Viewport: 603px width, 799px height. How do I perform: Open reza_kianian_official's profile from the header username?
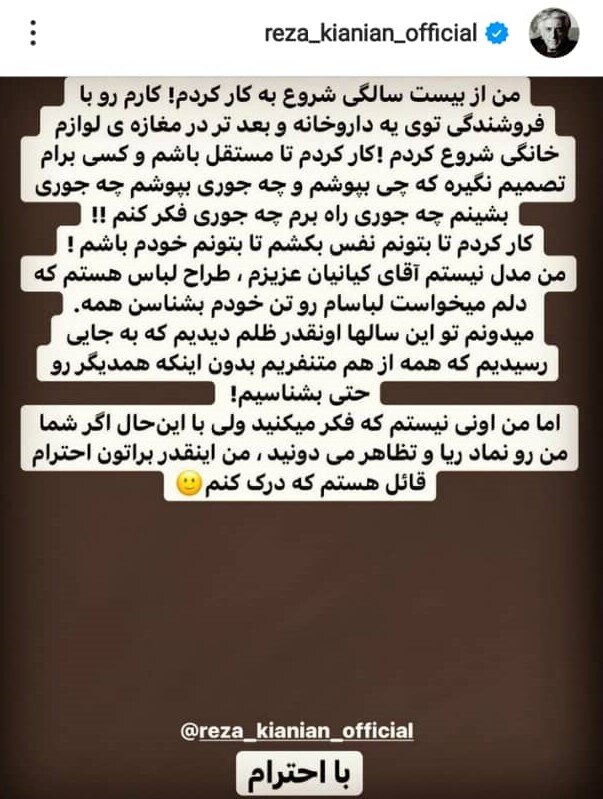pyautogui.click(x=370, y=33)
